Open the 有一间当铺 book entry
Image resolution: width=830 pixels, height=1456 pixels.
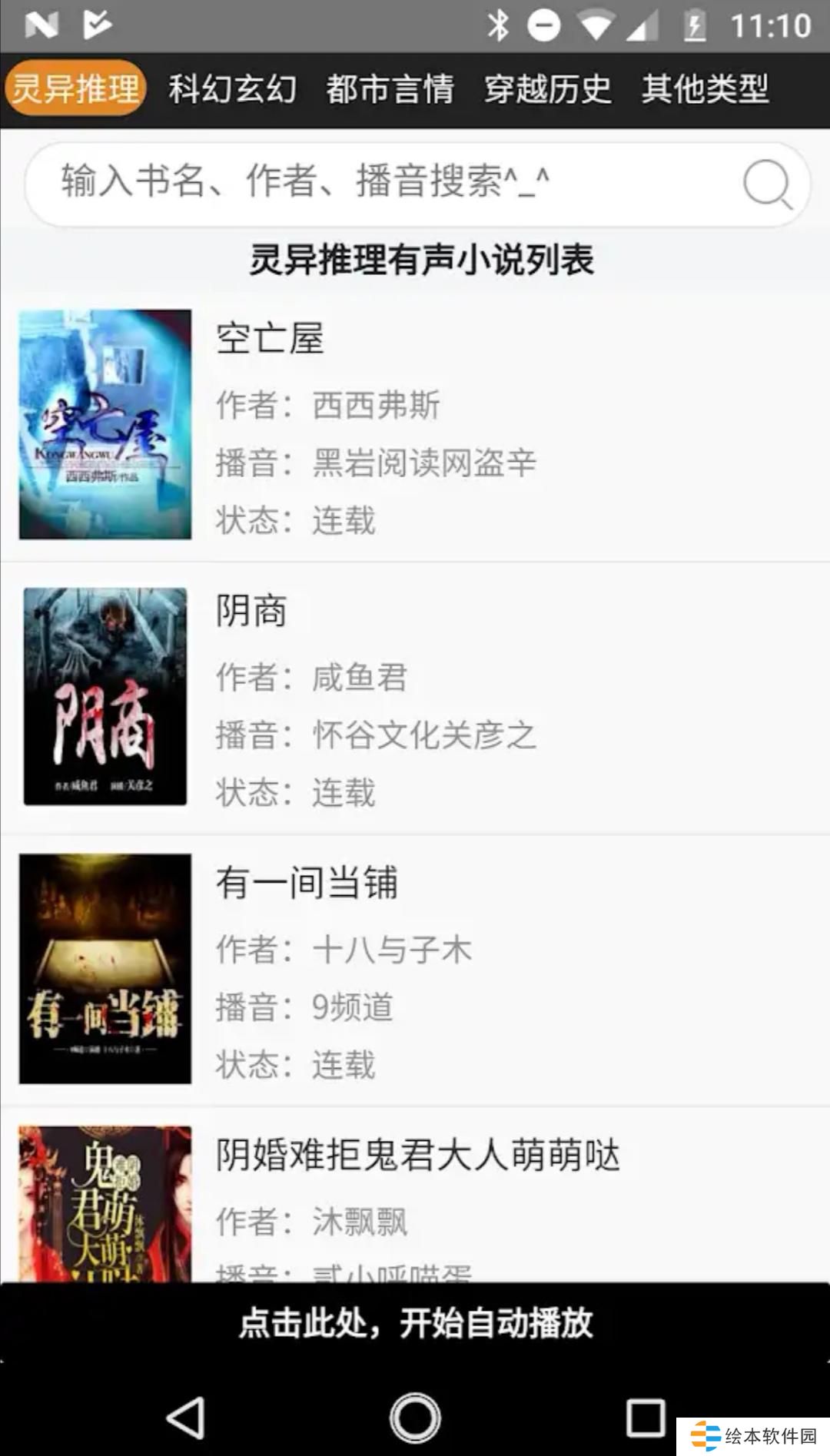pyautogui.click(x=307, y=884)
